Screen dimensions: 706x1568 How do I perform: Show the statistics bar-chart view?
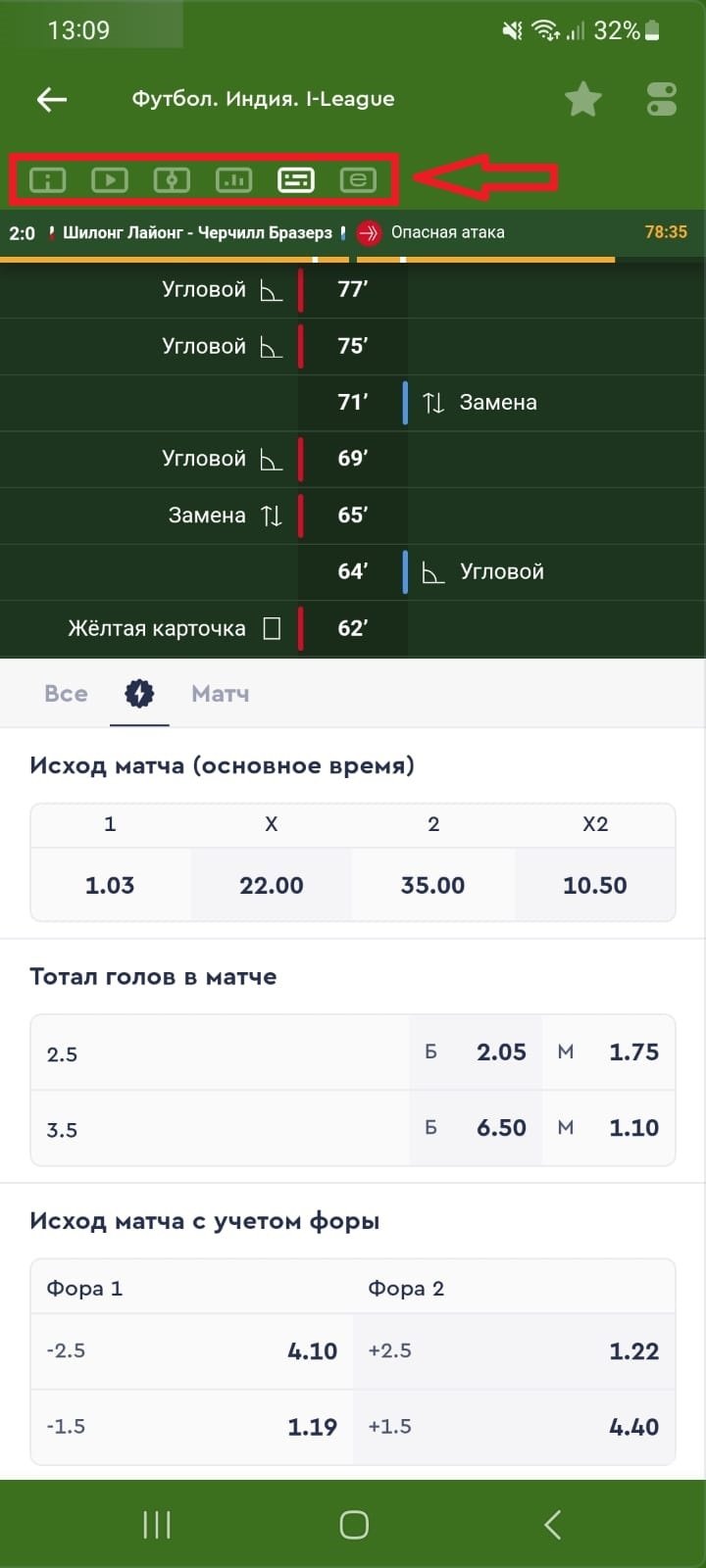point(233,179)
